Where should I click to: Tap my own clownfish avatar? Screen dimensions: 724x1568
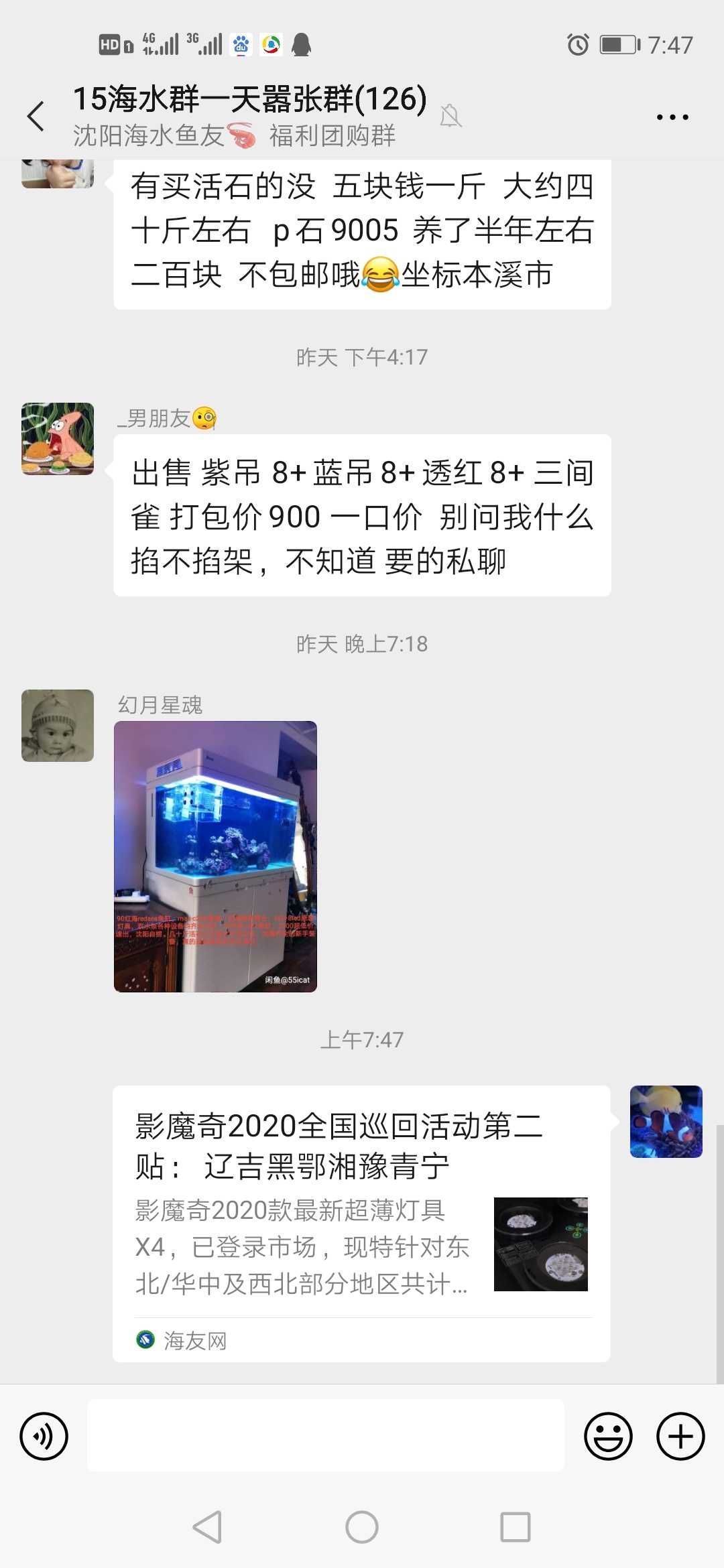(666, 1122)
